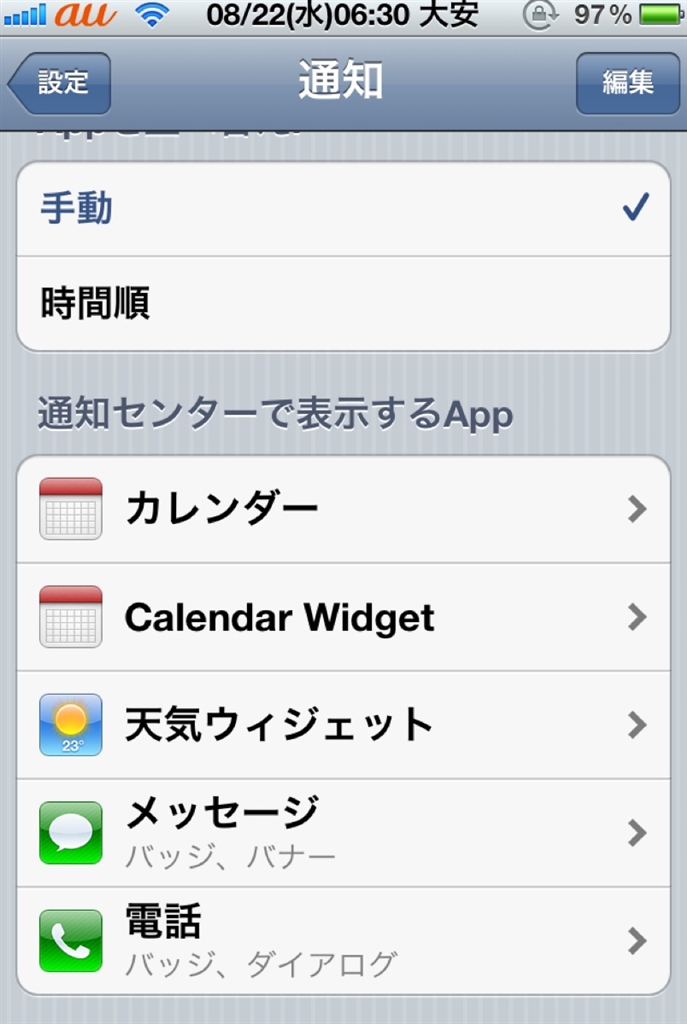Screen dimensions: 687x1024
Task: Select 手動 sort order
Action: [343, 209]
